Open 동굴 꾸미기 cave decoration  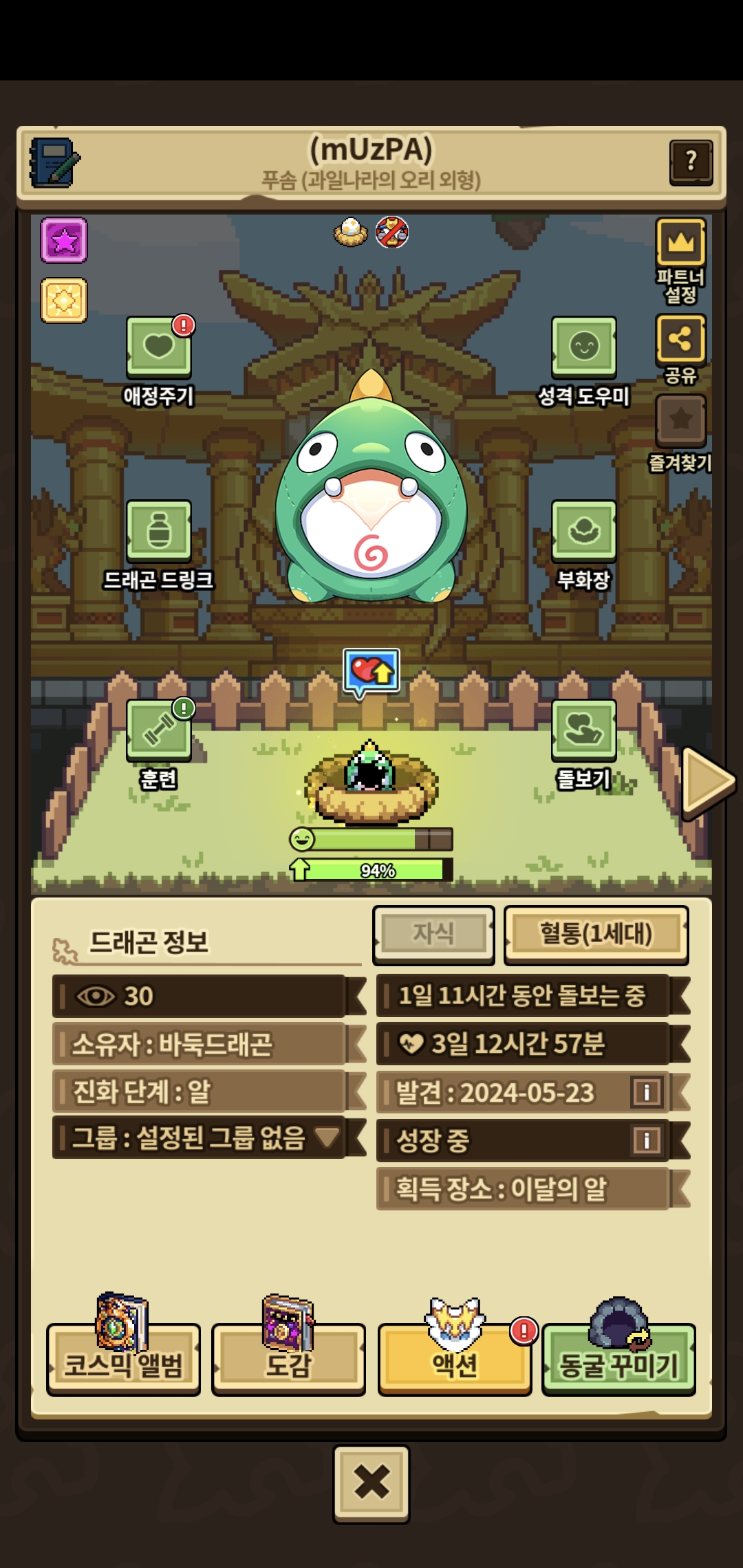point(618,1359)
